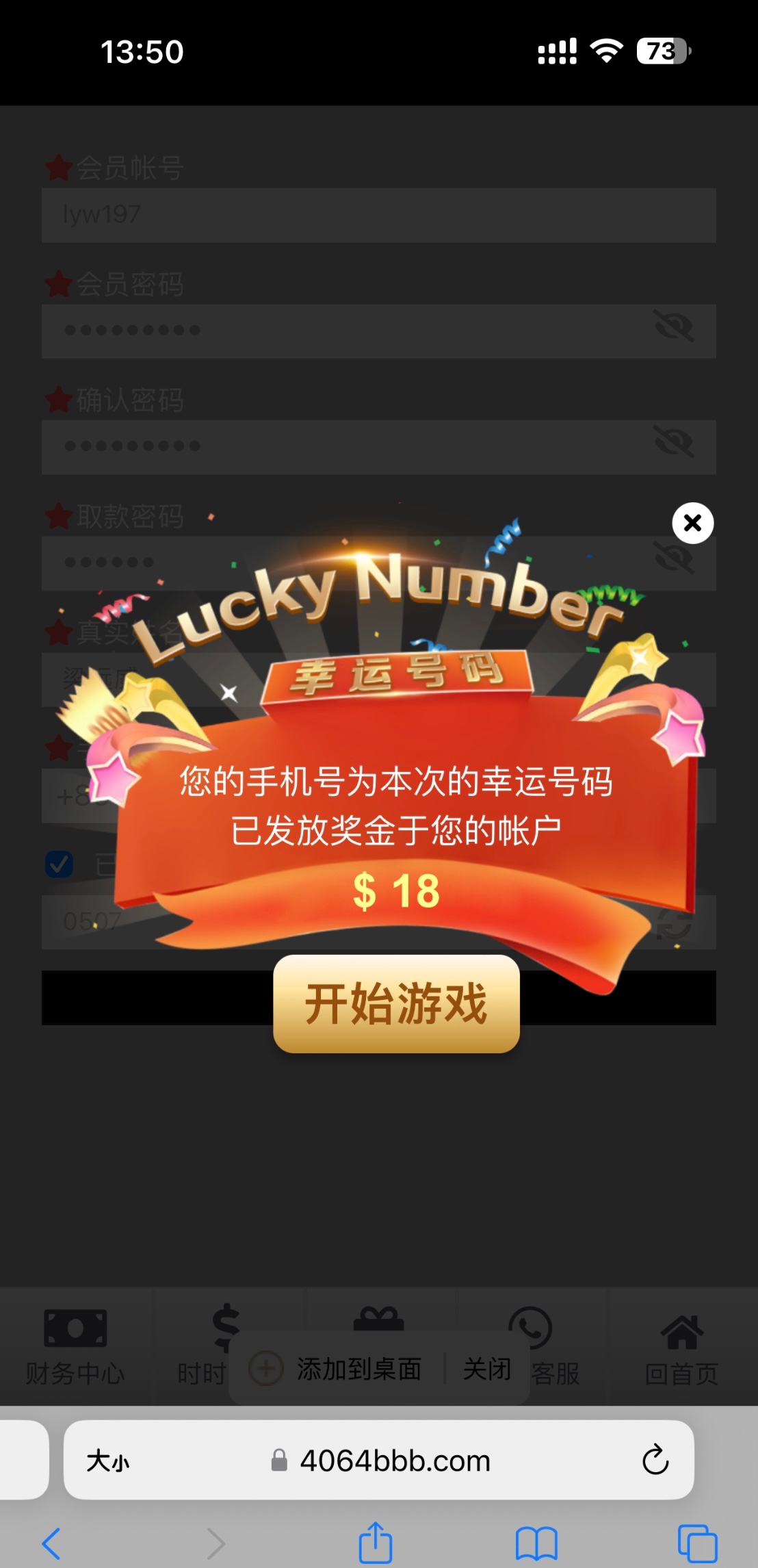Viewport: 758px width, 1568px height.
Task: Reload the page
Action: point(655,1461)
